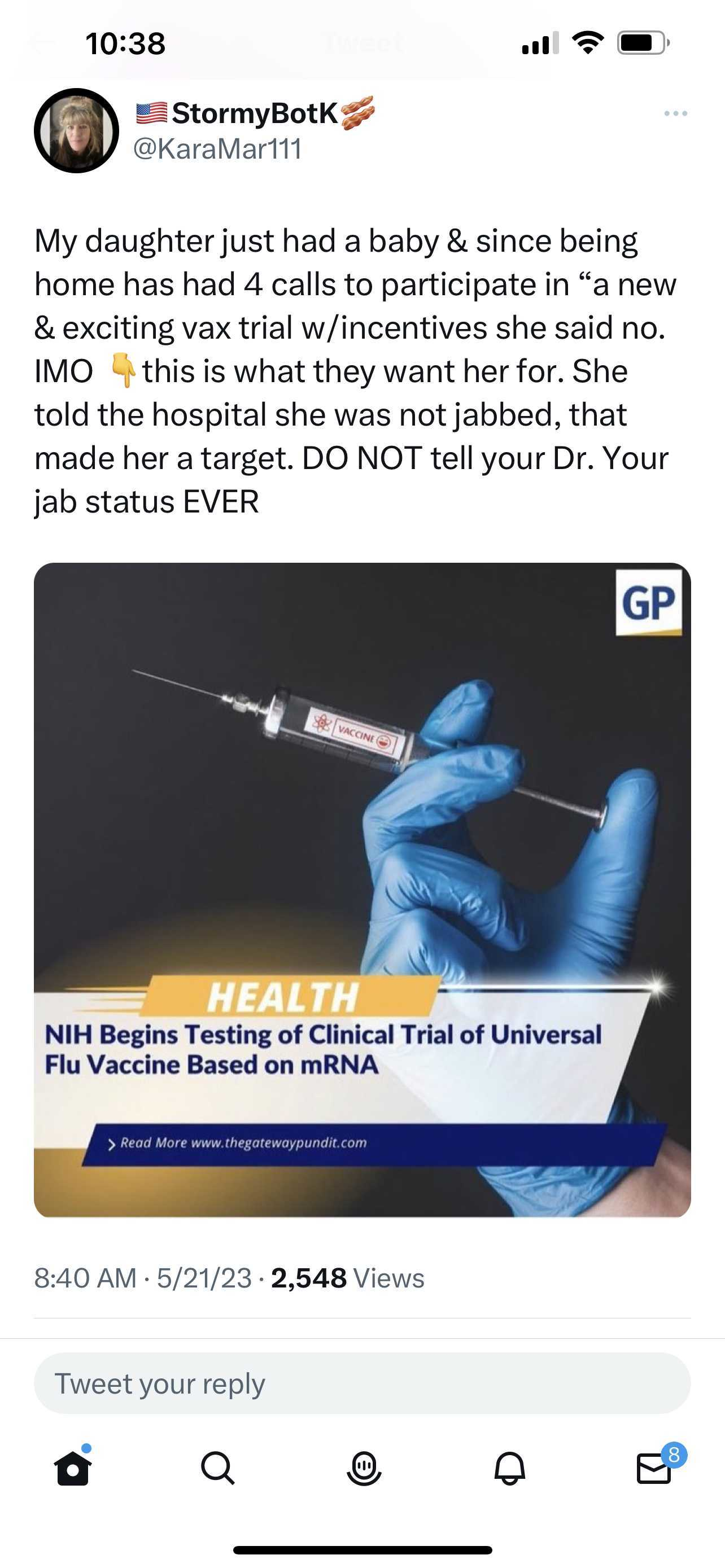Go back using the top-left arrow
725x1568 pixels.
[x=42, y=43]
